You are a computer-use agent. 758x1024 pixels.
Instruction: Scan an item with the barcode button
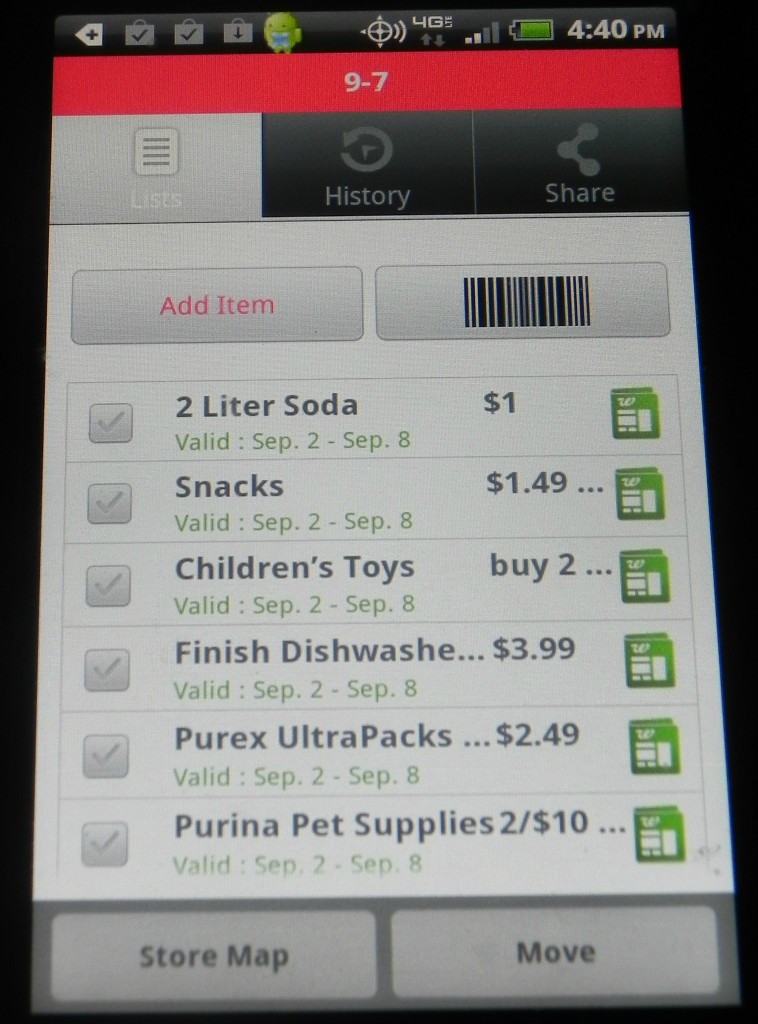524,302
